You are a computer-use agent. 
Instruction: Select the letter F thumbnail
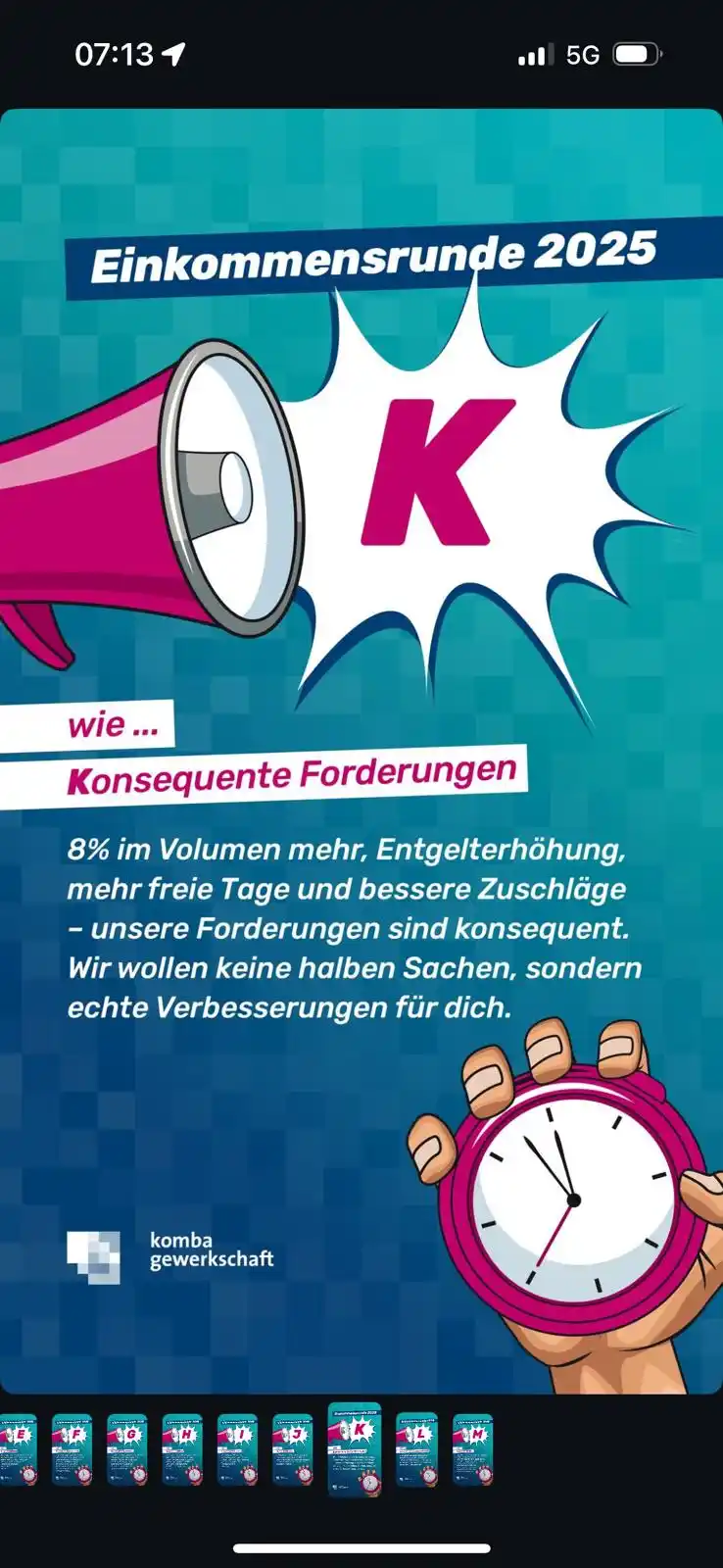(72, 1449)
